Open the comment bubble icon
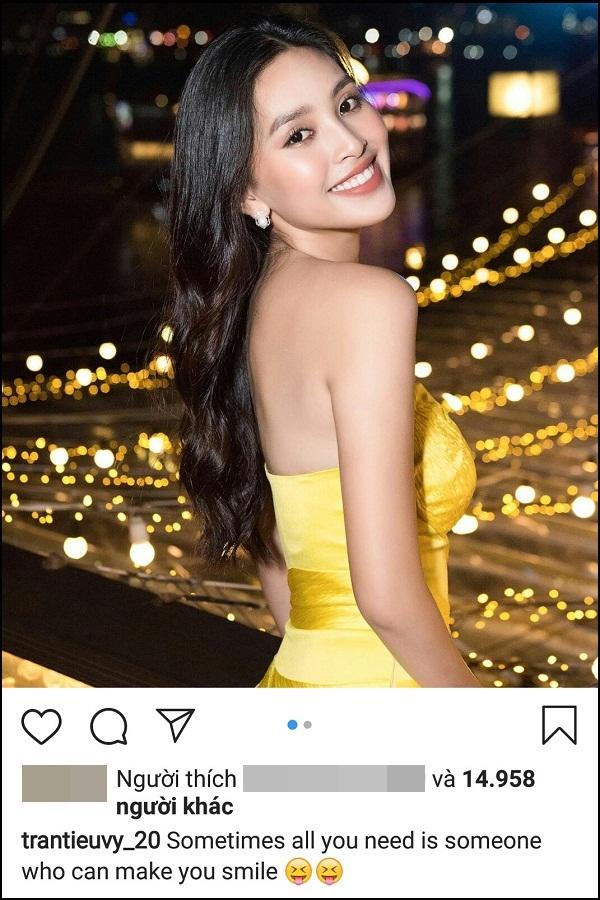 click(108, 726)
